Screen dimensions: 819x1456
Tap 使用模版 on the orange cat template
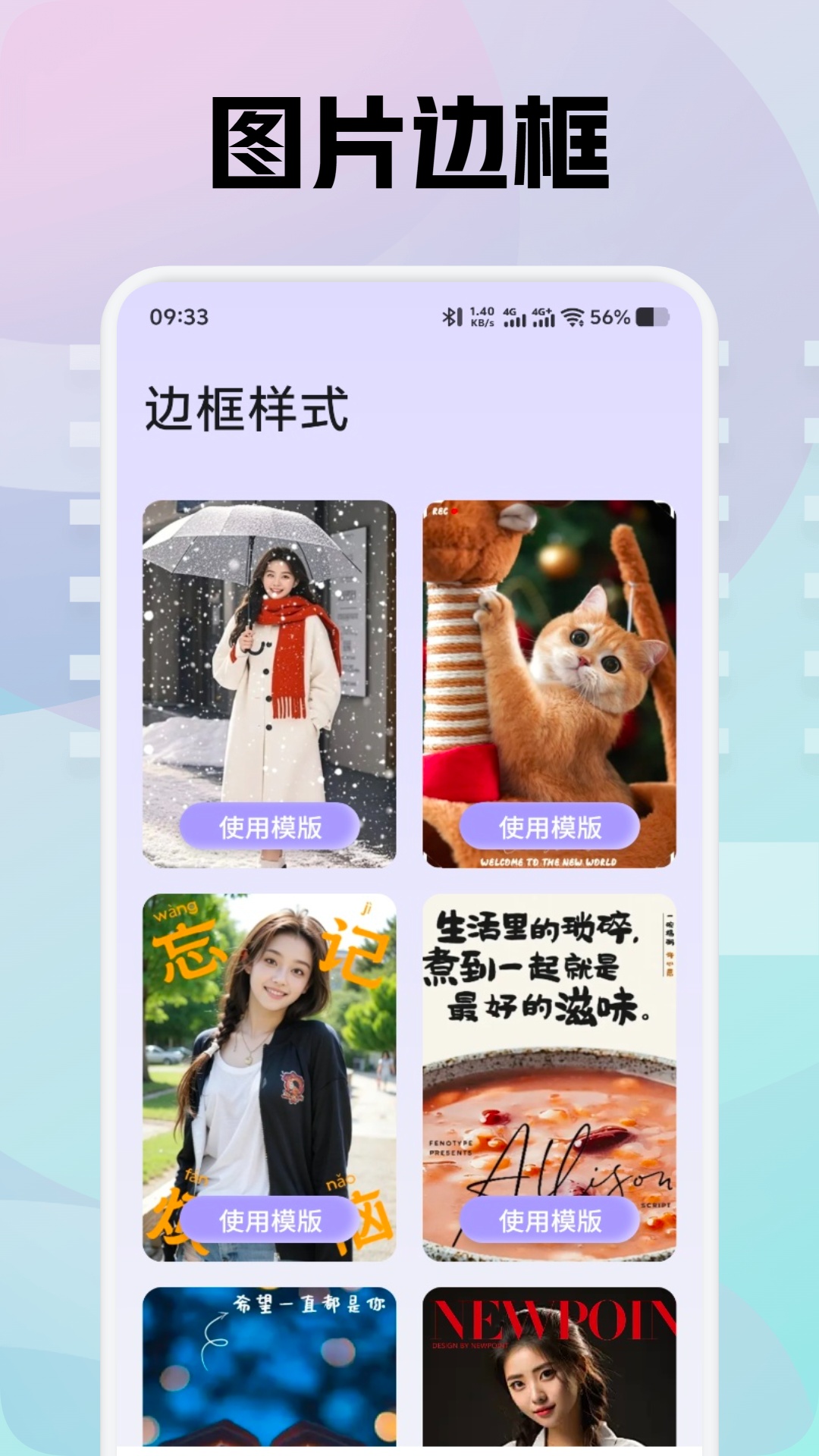tap(550, 825)
